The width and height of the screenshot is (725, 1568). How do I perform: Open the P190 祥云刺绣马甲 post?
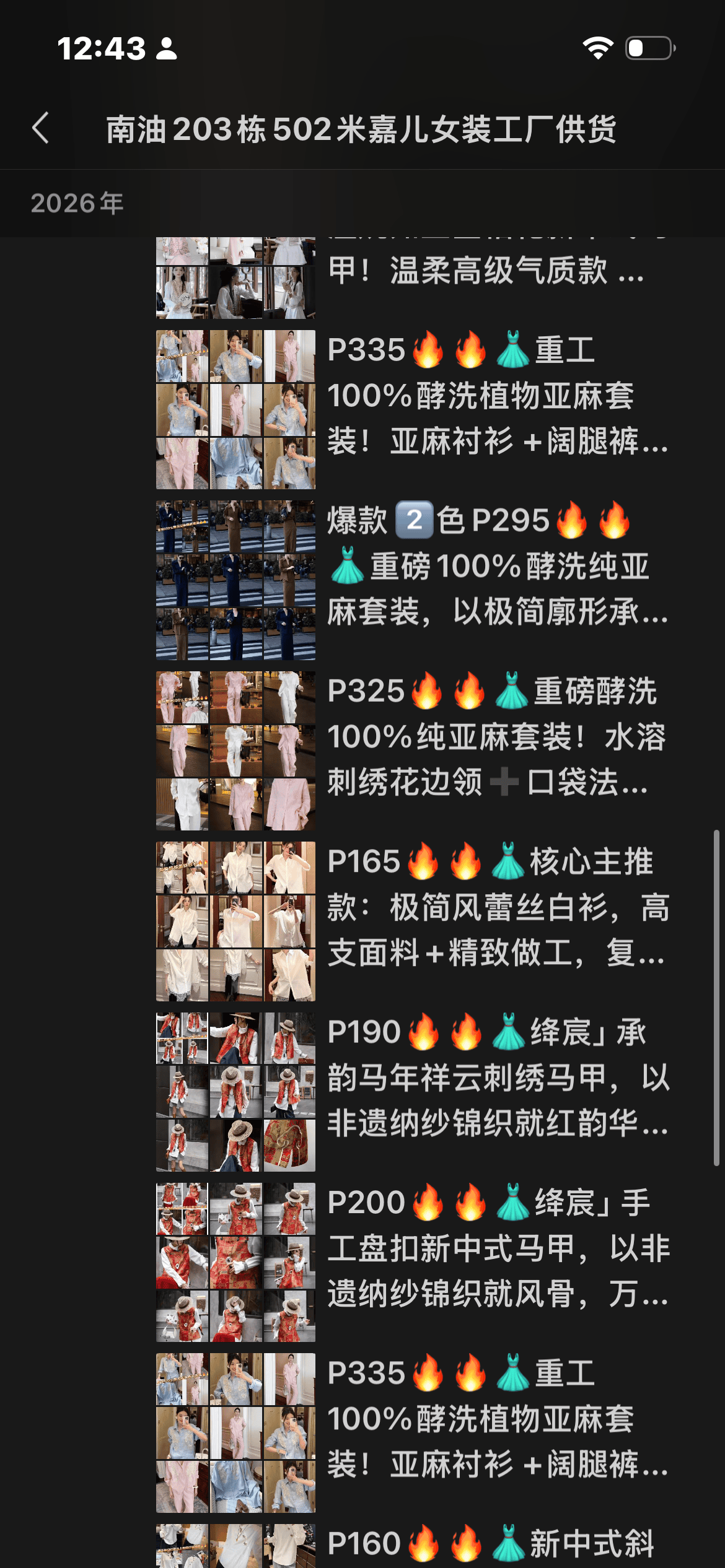pos(496,1078)
